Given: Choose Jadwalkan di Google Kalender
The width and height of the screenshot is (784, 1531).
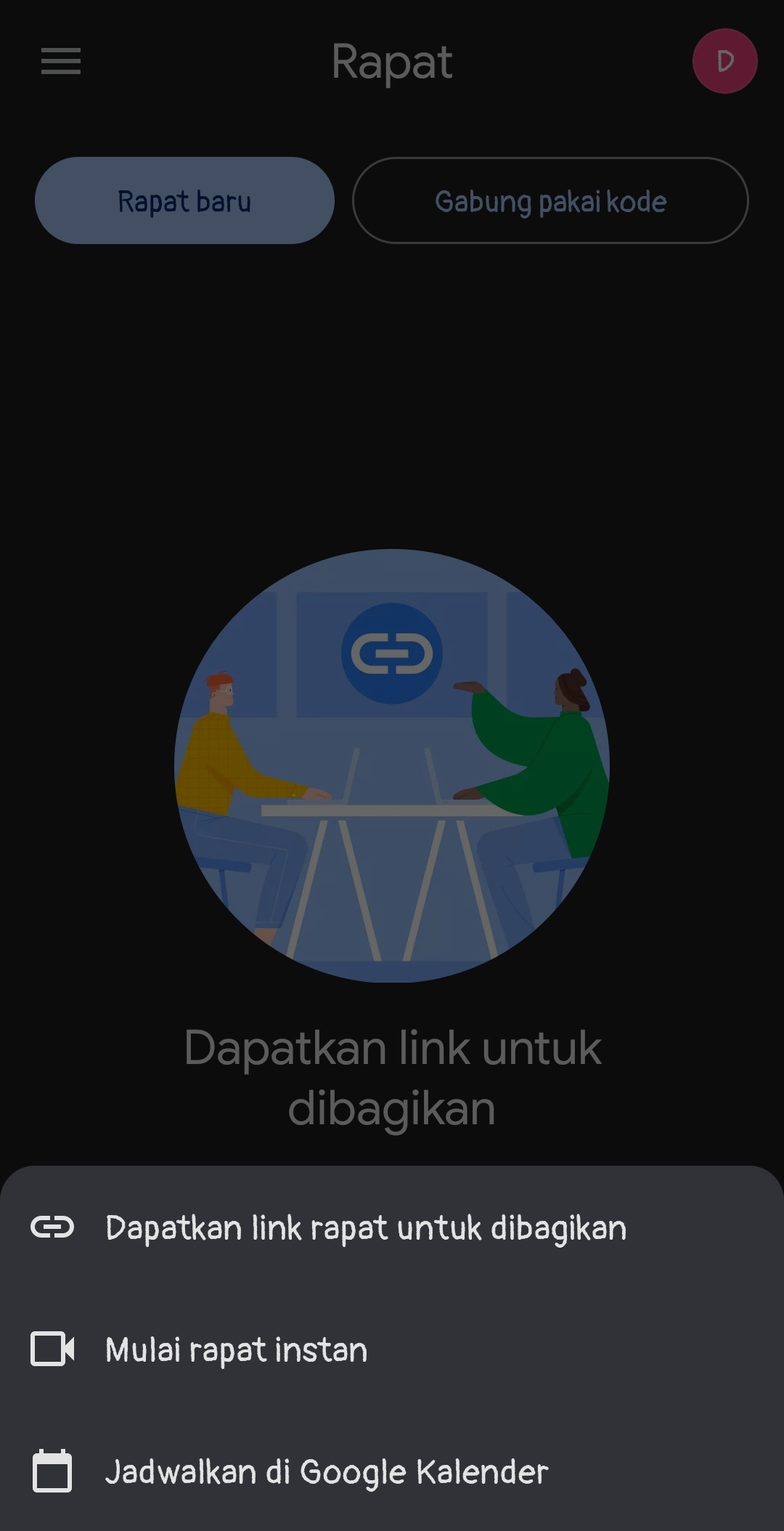Looking at the screenshot, I should coord(327,1472).
